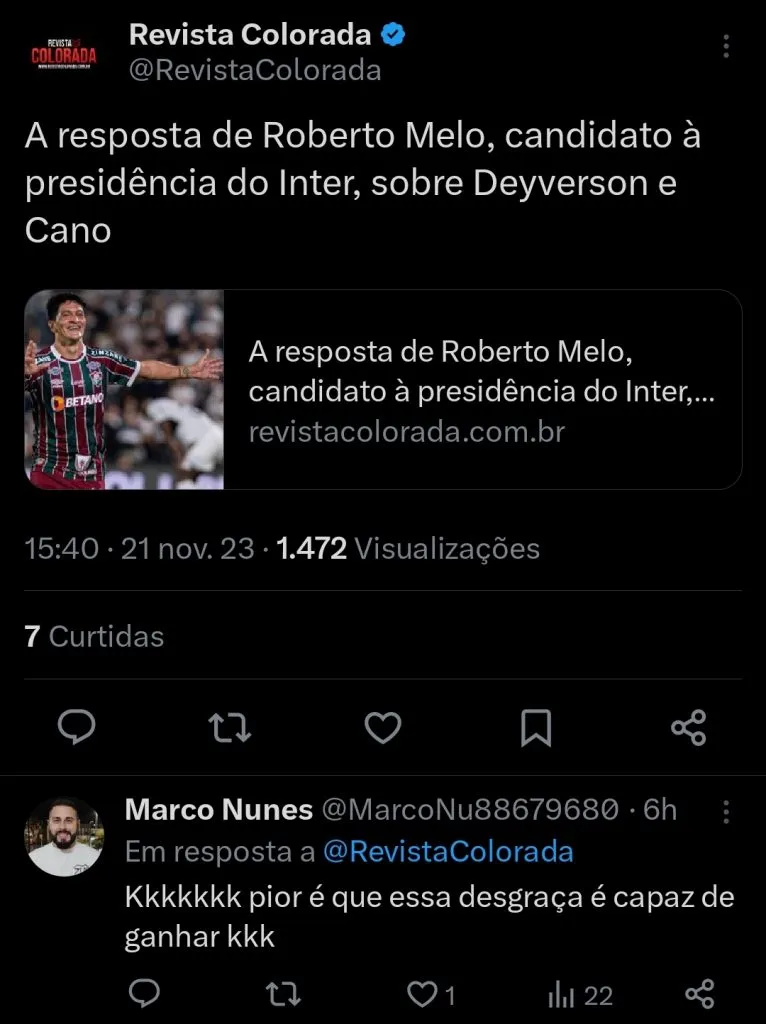Reply to Marco Nunes's comment
This screenshot has width=766, height=1024.
(x=146, y=995)
